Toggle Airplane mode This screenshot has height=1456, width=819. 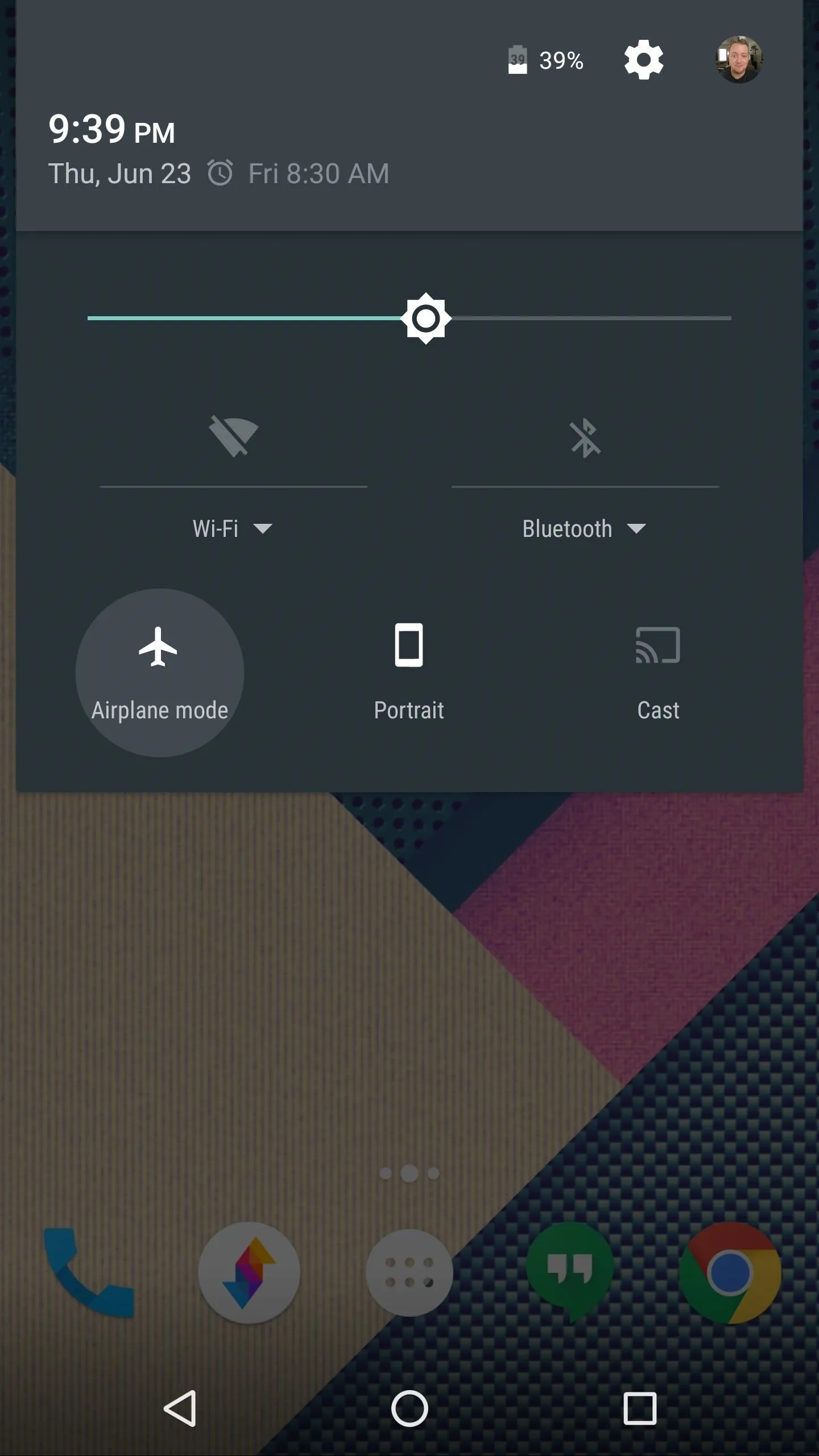160,672
